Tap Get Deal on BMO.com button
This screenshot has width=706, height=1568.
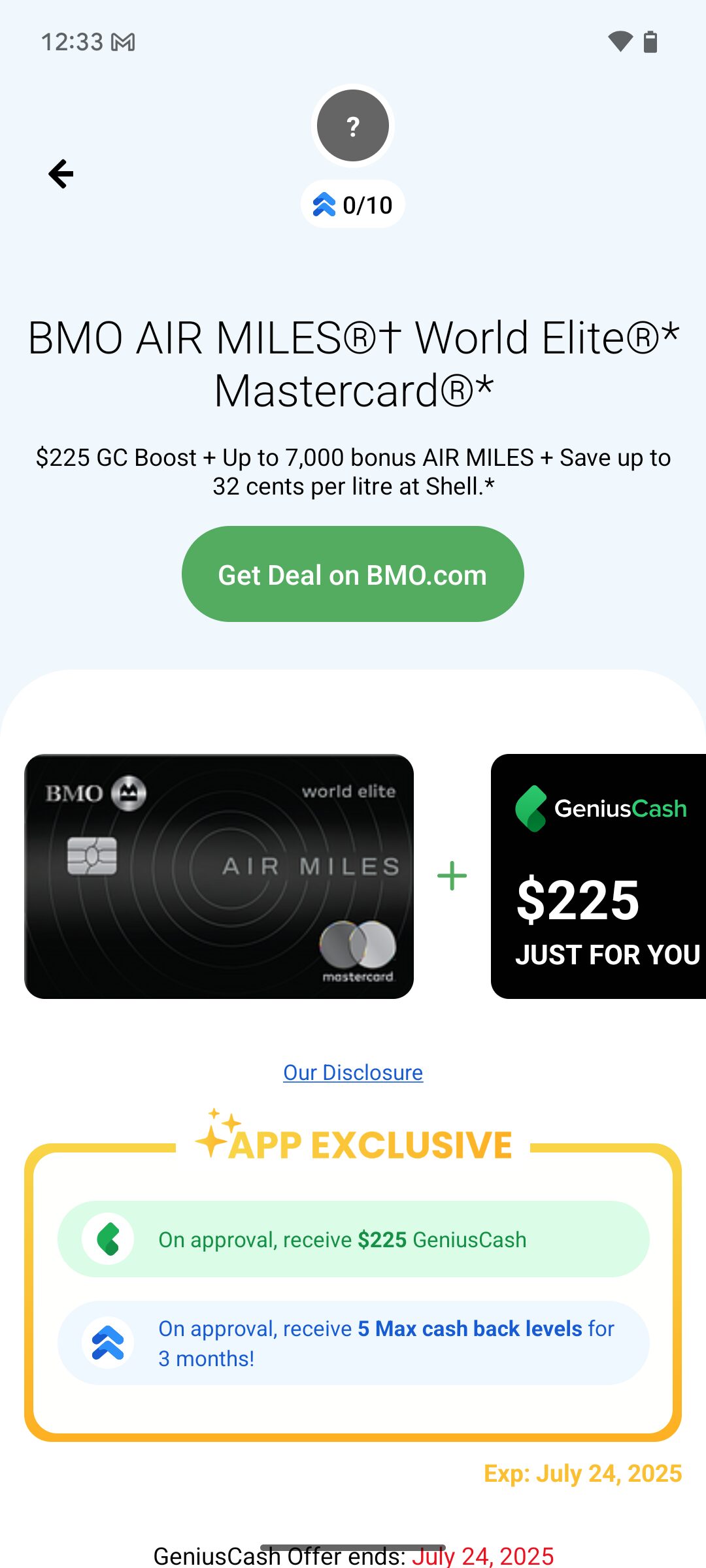353,574
